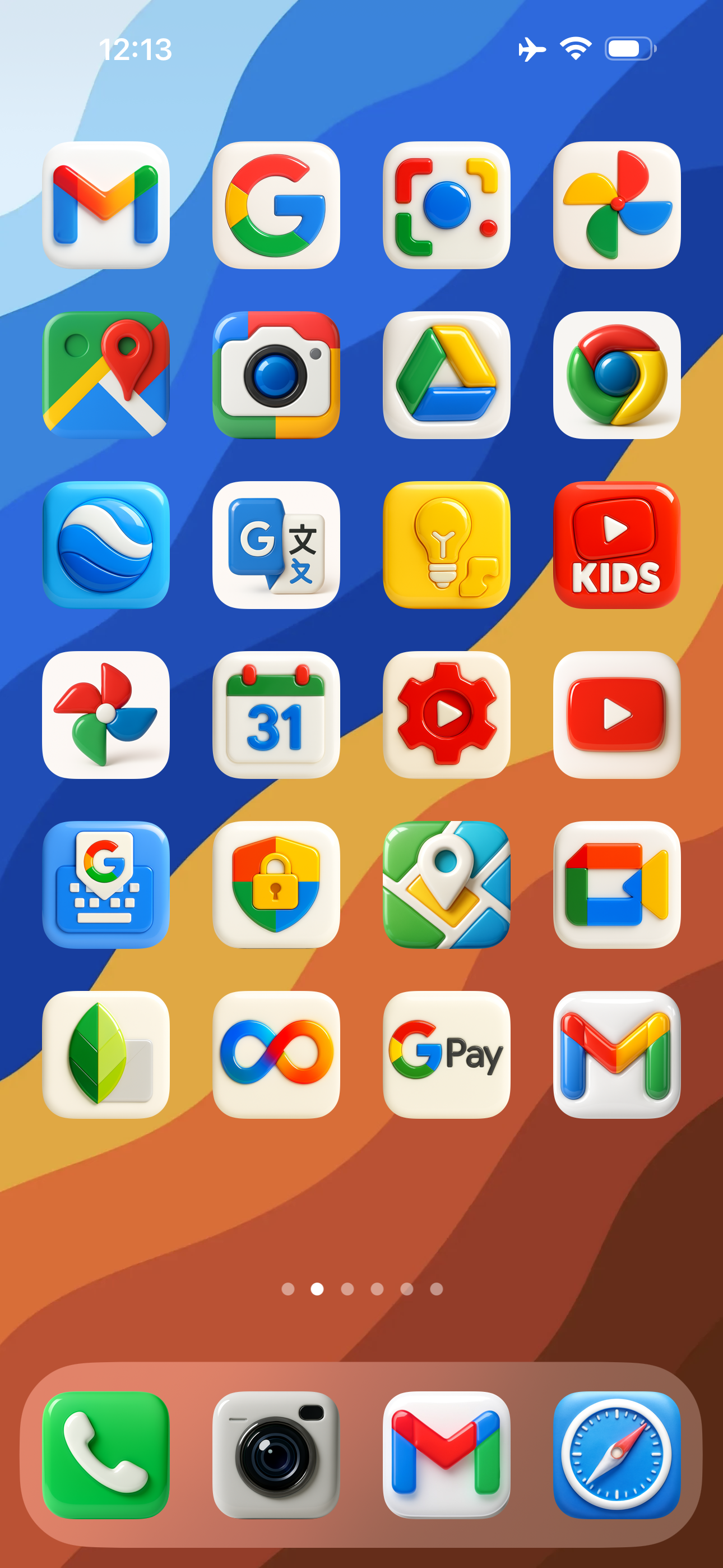Launch Google Meet

617,884
